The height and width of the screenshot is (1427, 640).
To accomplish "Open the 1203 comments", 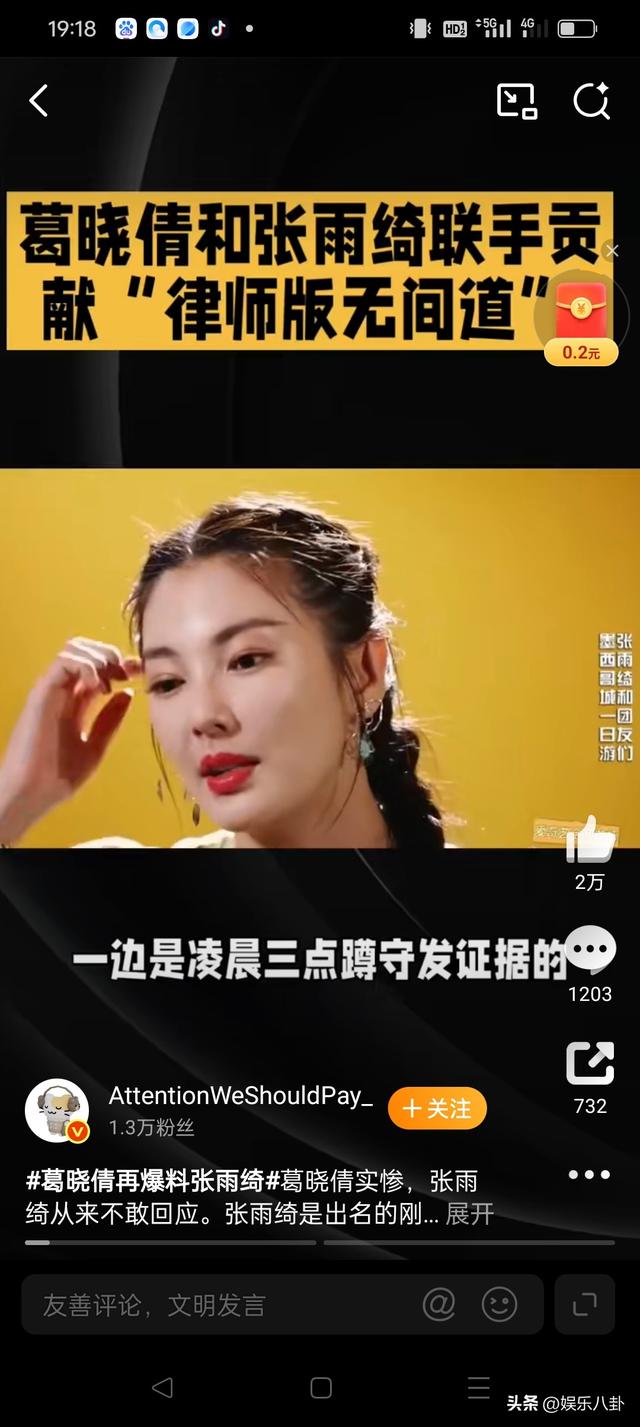I will (590, 952).
